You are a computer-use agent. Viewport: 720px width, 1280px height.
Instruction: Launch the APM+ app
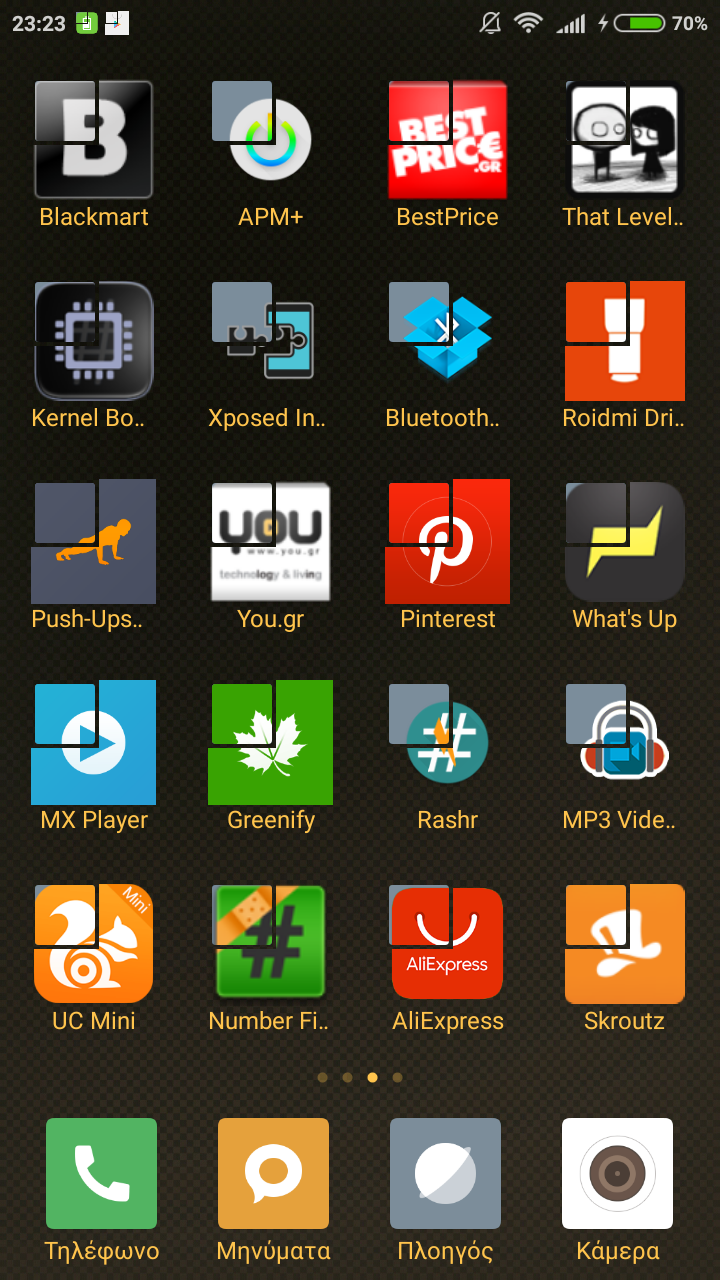271,140
